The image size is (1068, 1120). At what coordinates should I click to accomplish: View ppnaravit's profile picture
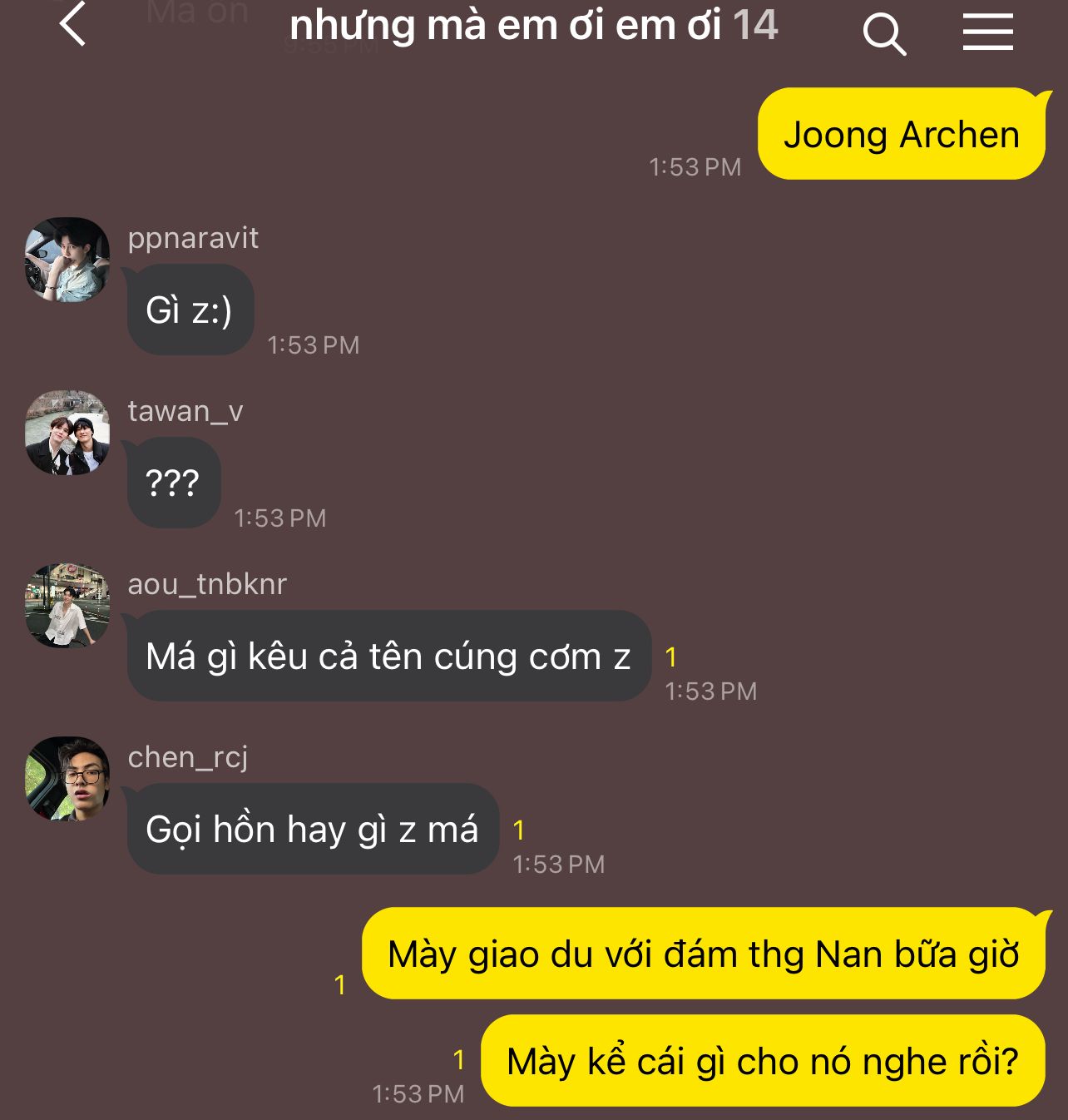(67, 260)
